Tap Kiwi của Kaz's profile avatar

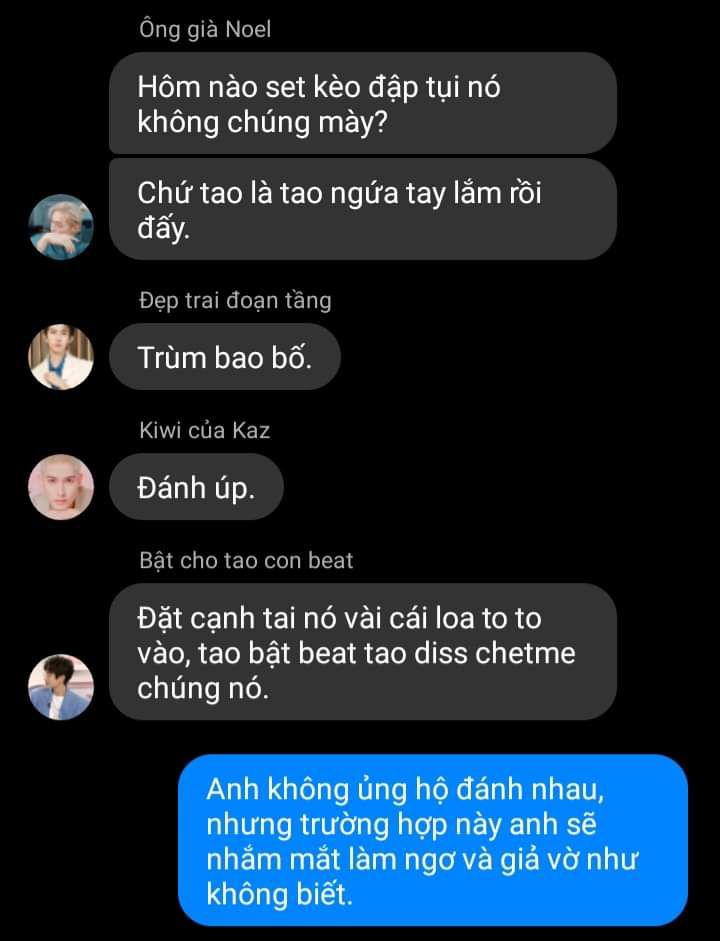click(x=61, y=487)
